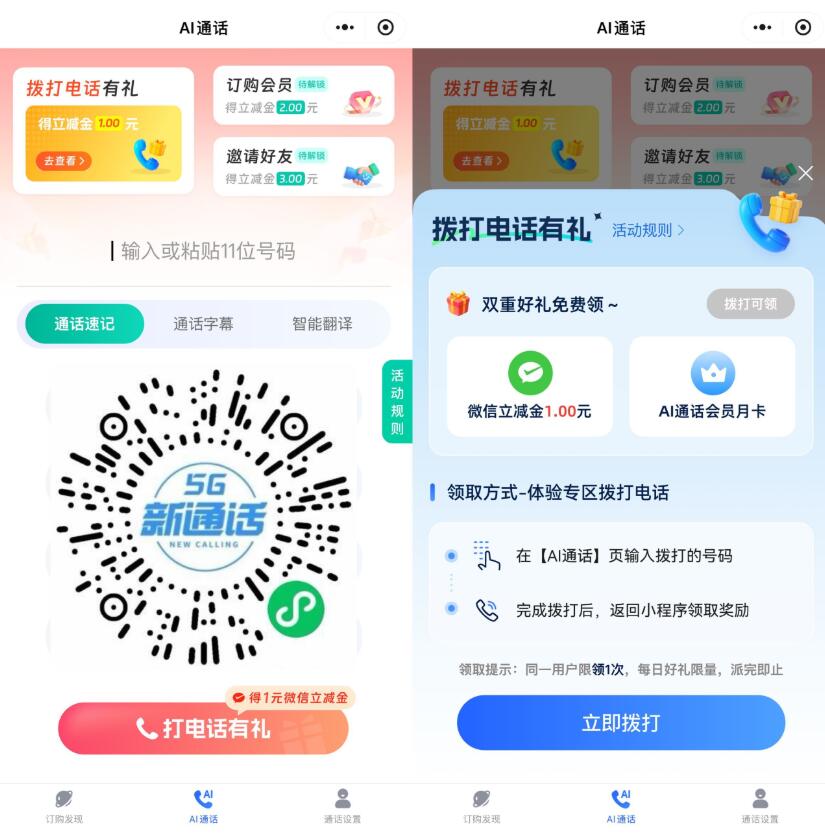The height and width of the screenshot is (840, 825).
Task: Open the 活动规则 link in the popup
Action: [648, 230]
